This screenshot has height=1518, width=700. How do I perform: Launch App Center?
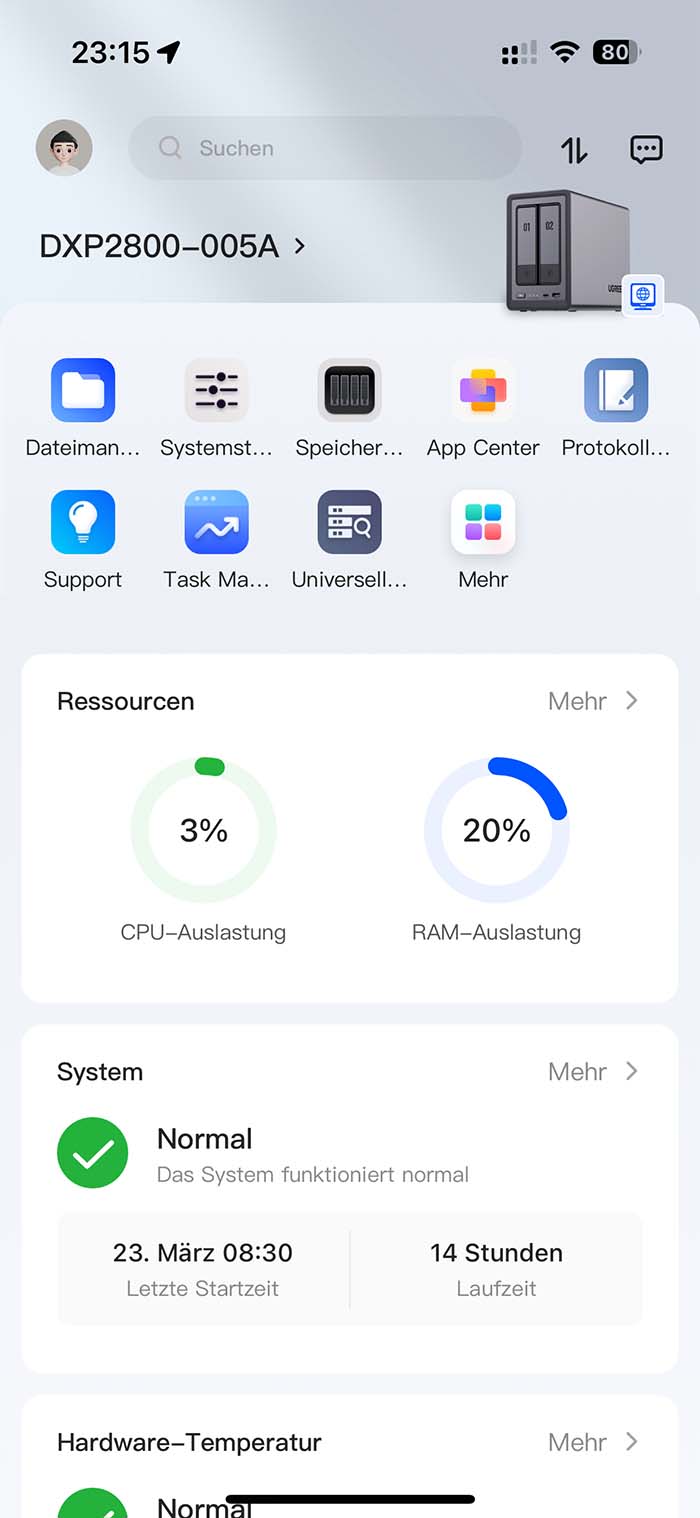coord(483,391)
